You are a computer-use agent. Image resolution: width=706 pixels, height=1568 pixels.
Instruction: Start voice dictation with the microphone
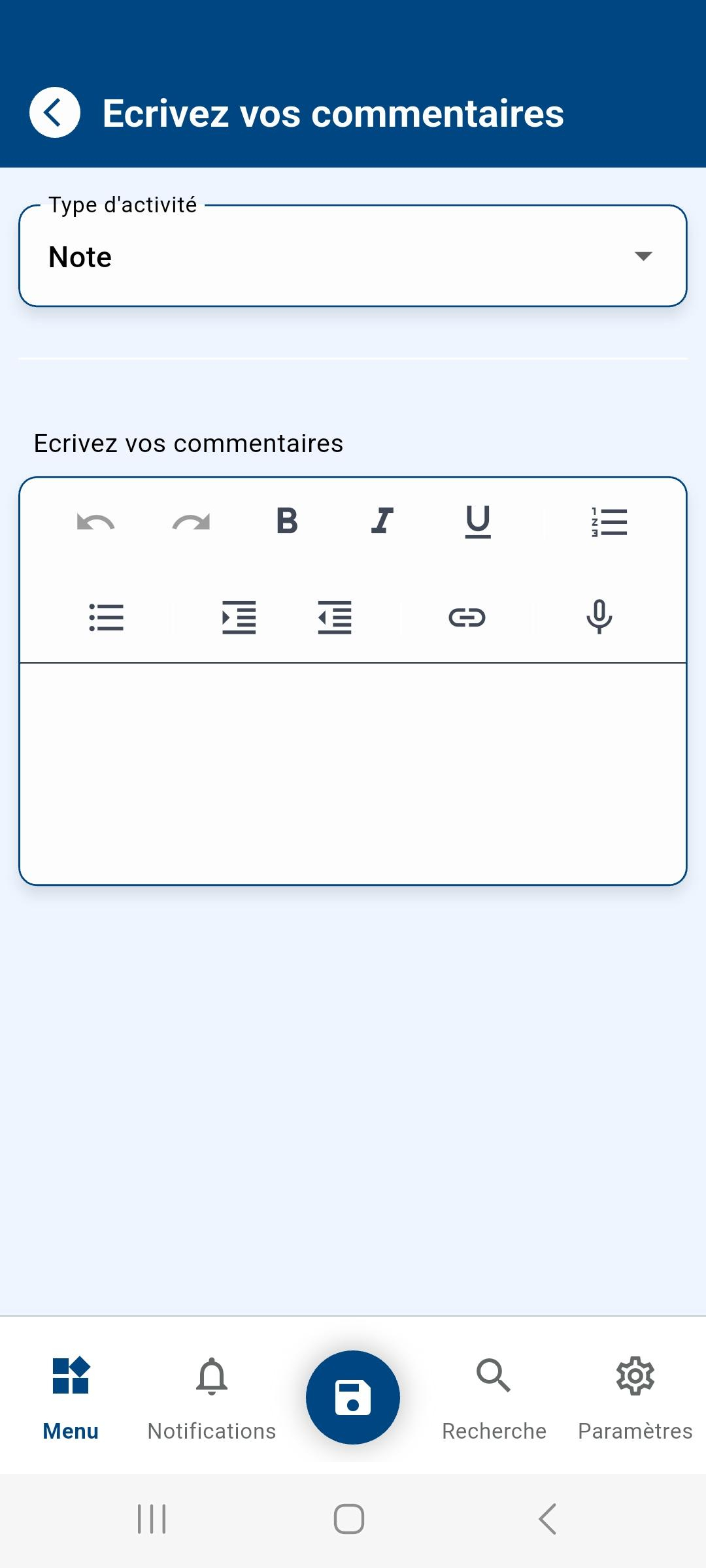click(x=599, y=617)
